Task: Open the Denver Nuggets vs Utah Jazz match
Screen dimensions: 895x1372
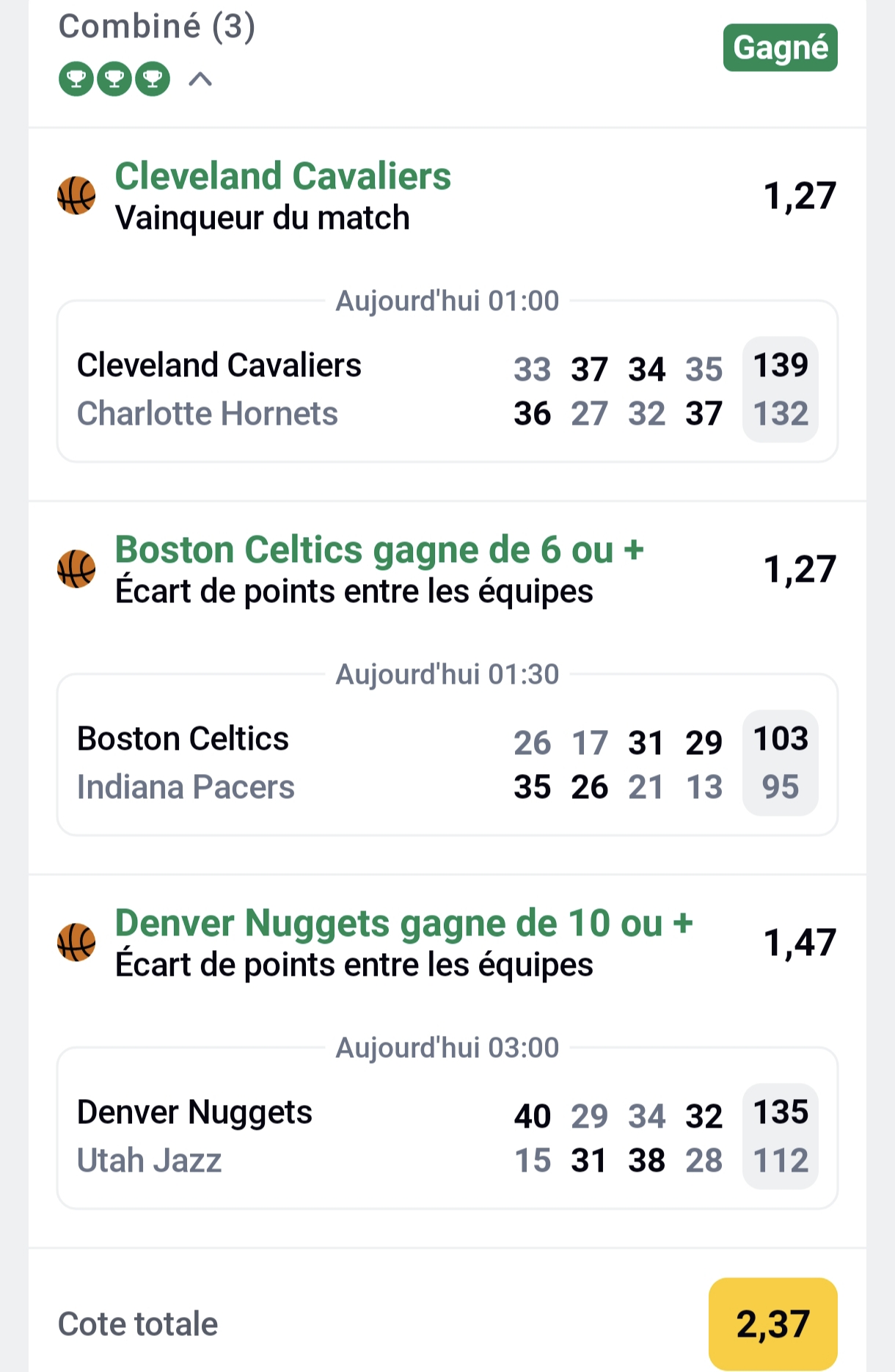Action: [x=447, y=1136]
